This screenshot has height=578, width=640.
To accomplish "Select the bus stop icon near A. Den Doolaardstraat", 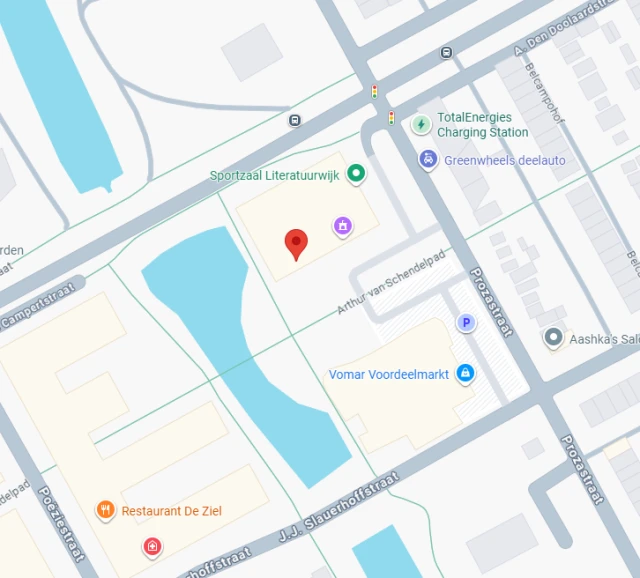I will click(x=446, y=52).
